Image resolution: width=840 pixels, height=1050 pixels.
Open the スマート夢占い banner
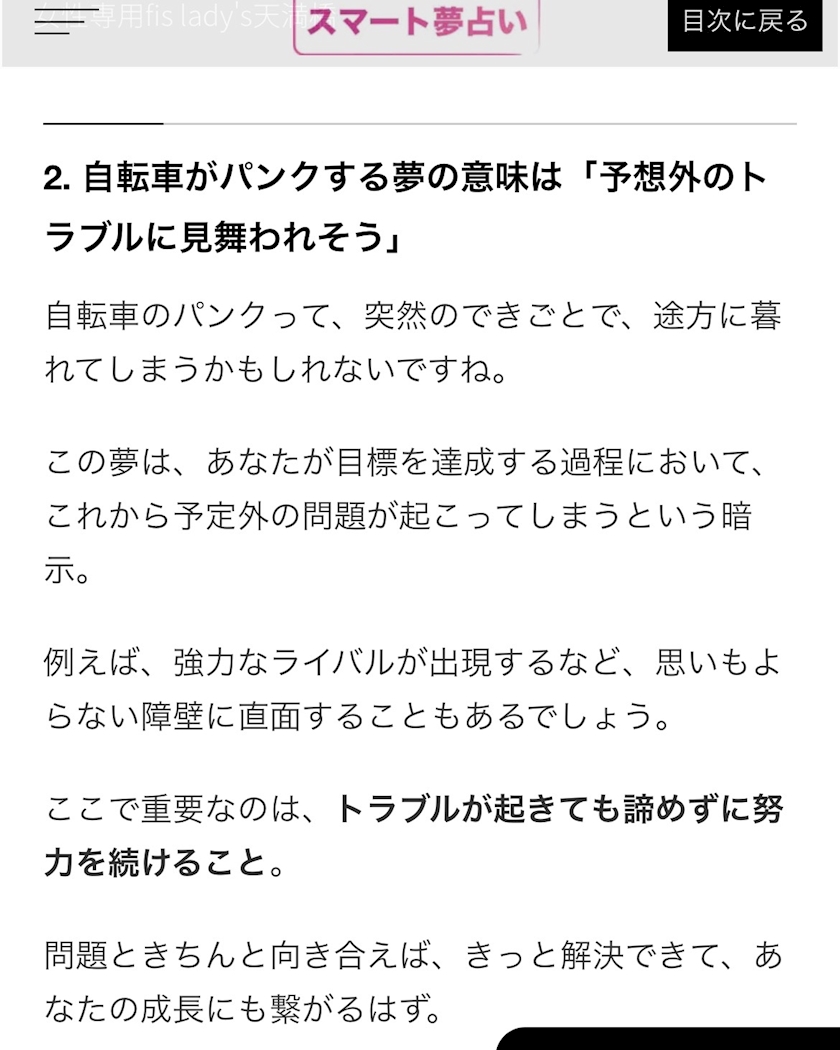pos(416,25)
